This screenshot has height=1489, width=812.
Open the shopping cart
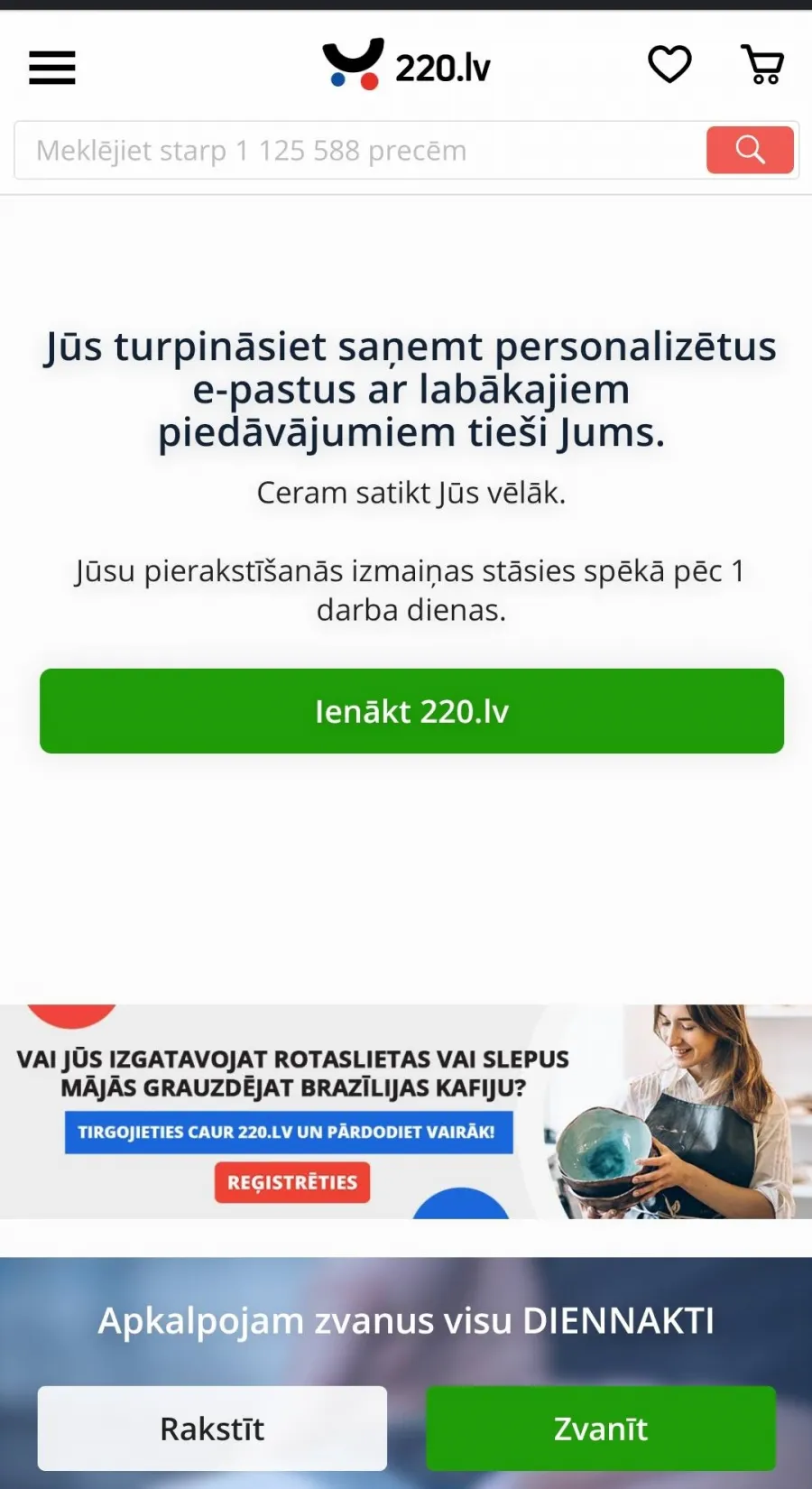[x=763, y=65]
